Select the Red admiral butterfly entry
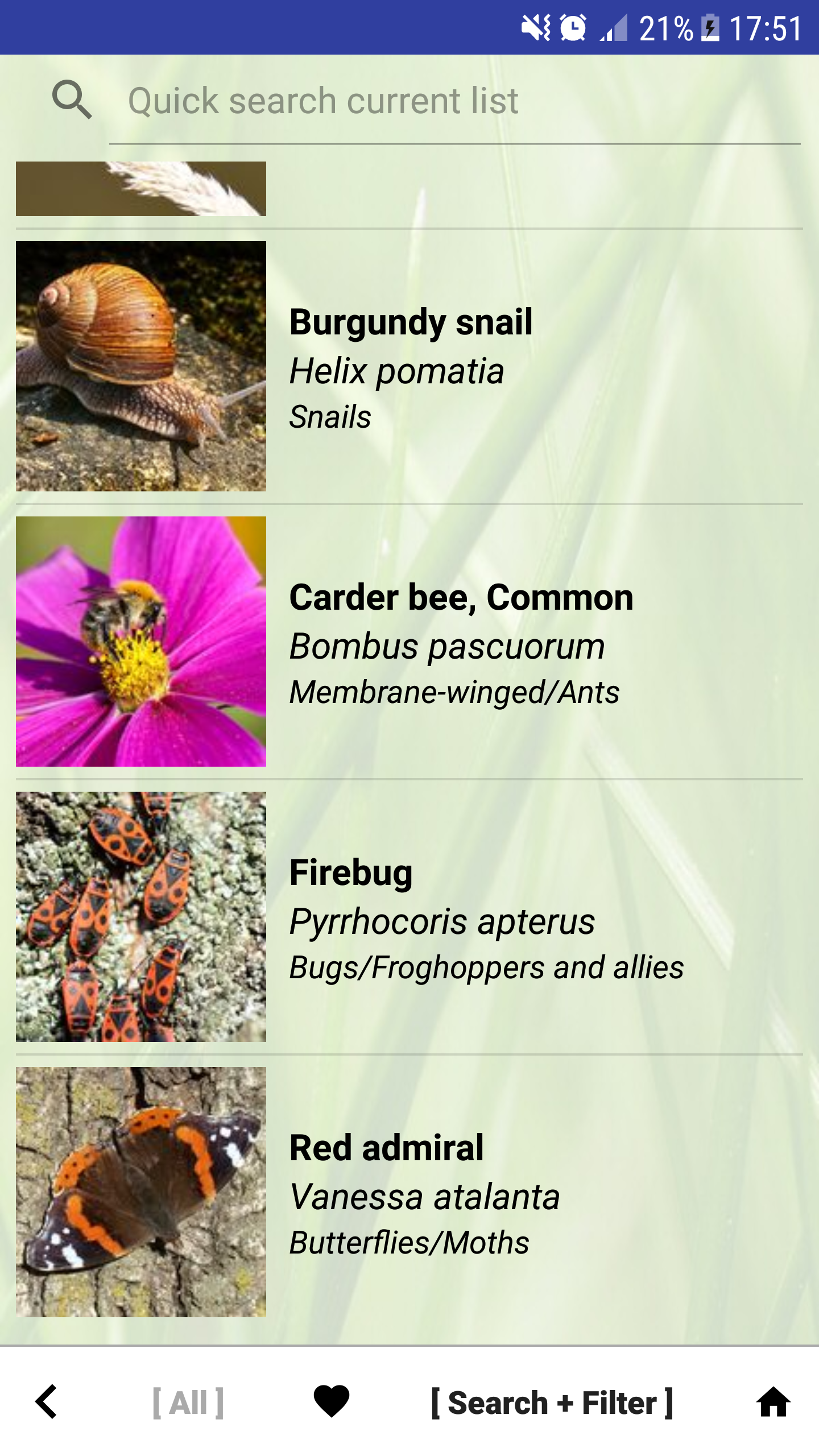Viewport: 819px width, 1456px height. click(x=409, y=1192)
